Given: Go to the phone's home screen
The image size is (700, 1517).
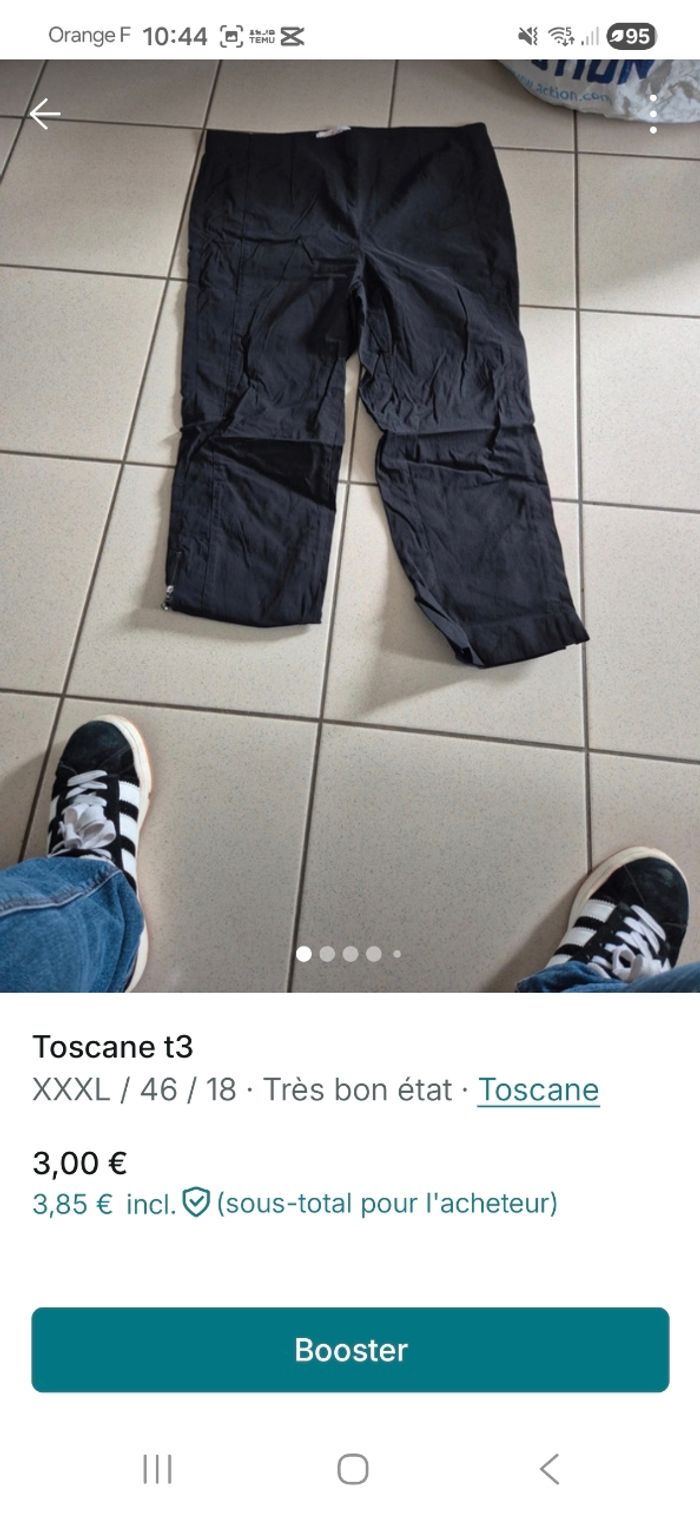Looking at the screenshot, I should 352,1468.
